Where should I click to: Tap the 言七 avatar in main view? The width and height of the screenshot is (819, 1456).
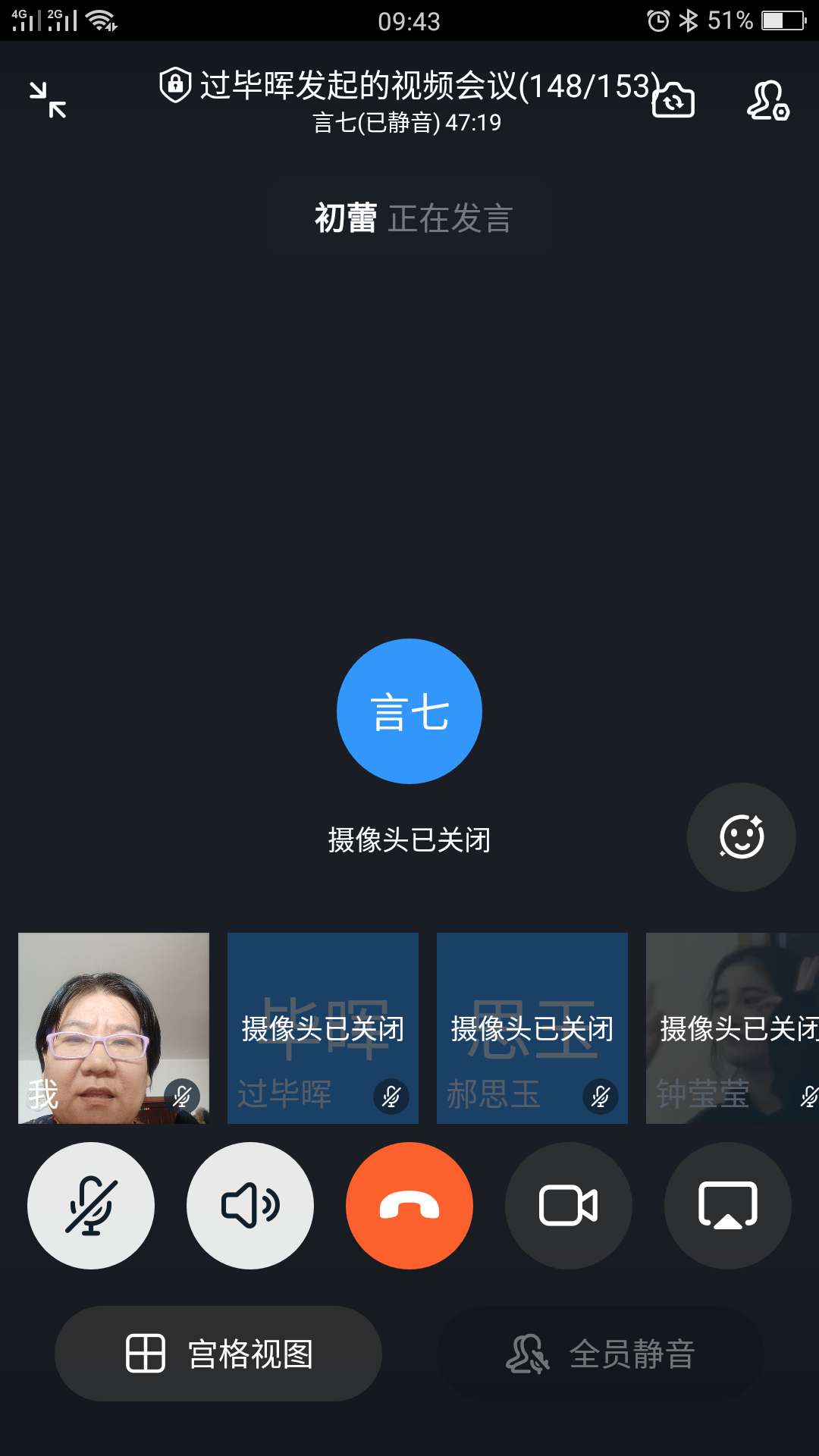coord(409,711)
